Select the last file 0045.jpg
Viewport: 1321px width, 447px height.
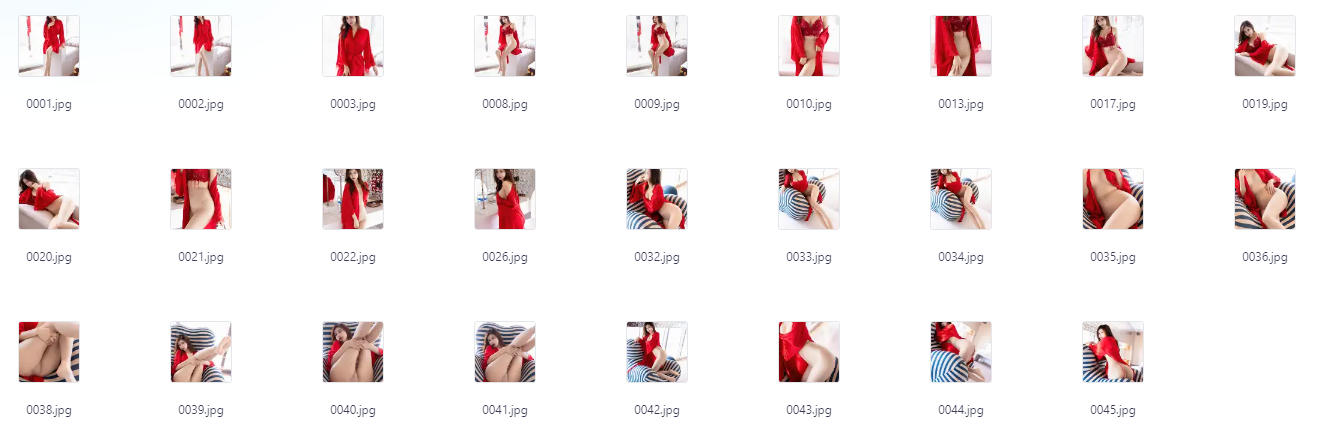pyautogui.click(x=1113, y=352)
